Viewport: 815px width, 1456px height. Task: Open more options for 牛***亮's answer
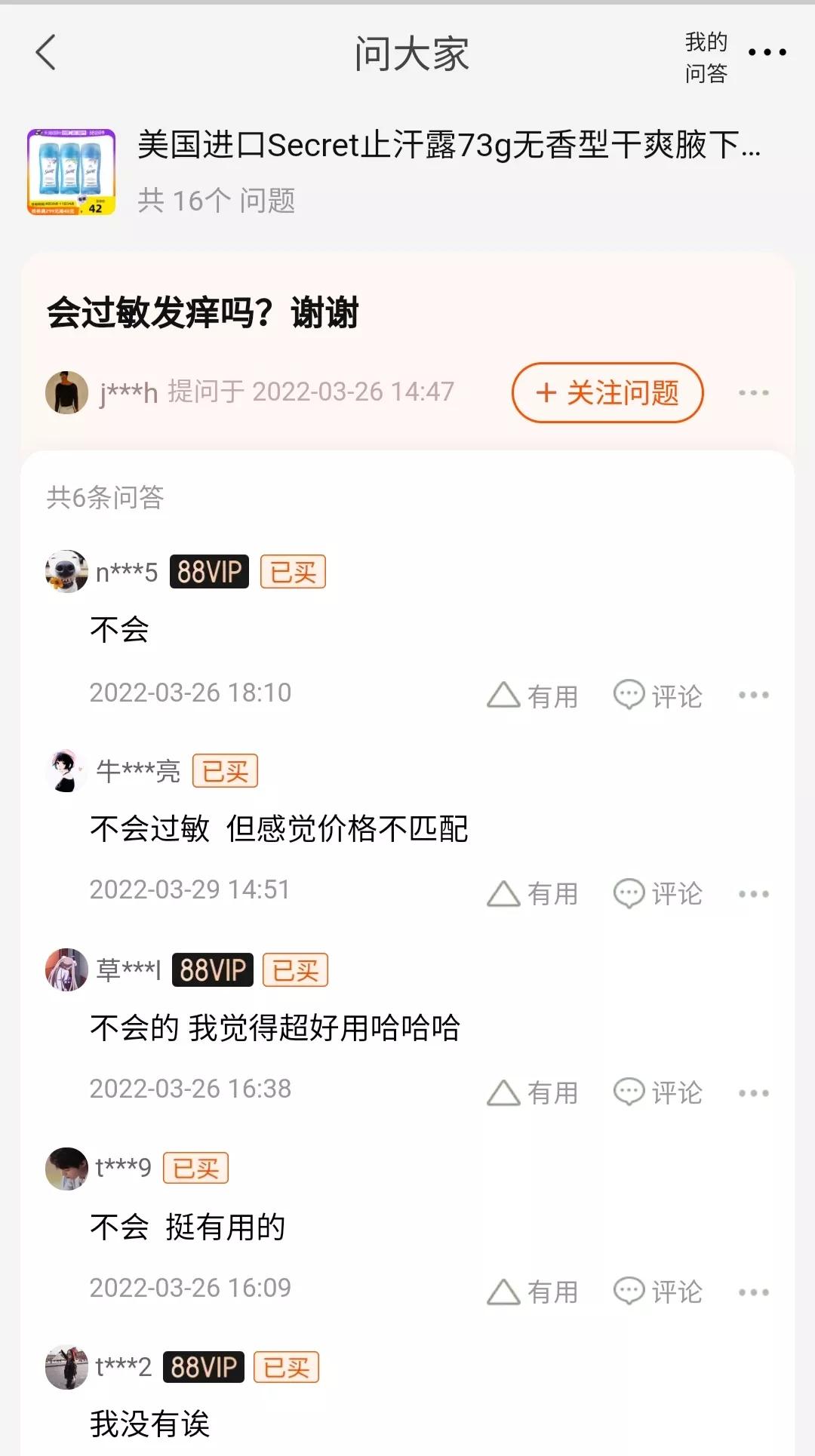click(x=753, y=894)
